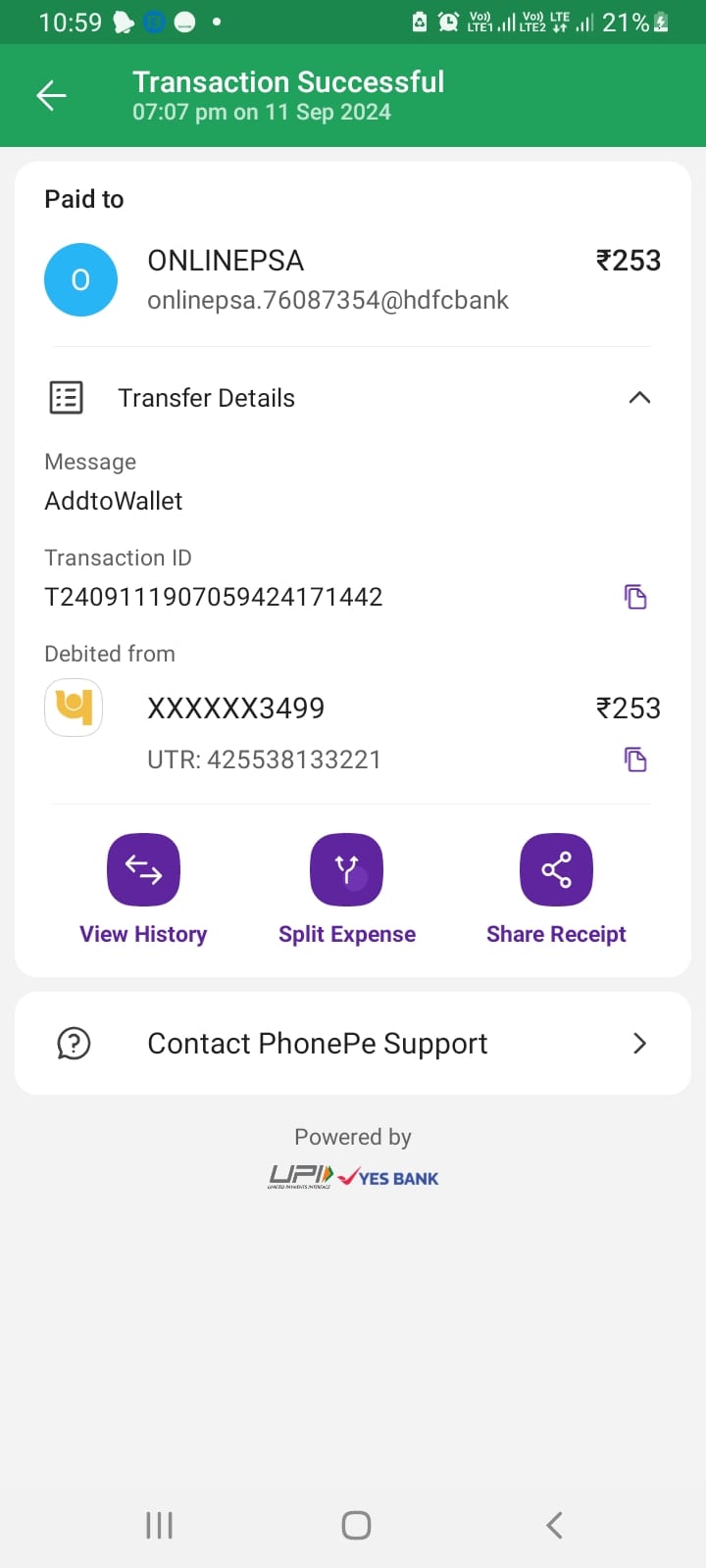Copy the UTR number
The width and height of the screenshot is (706, 1568).
click(x=635, y=759)
